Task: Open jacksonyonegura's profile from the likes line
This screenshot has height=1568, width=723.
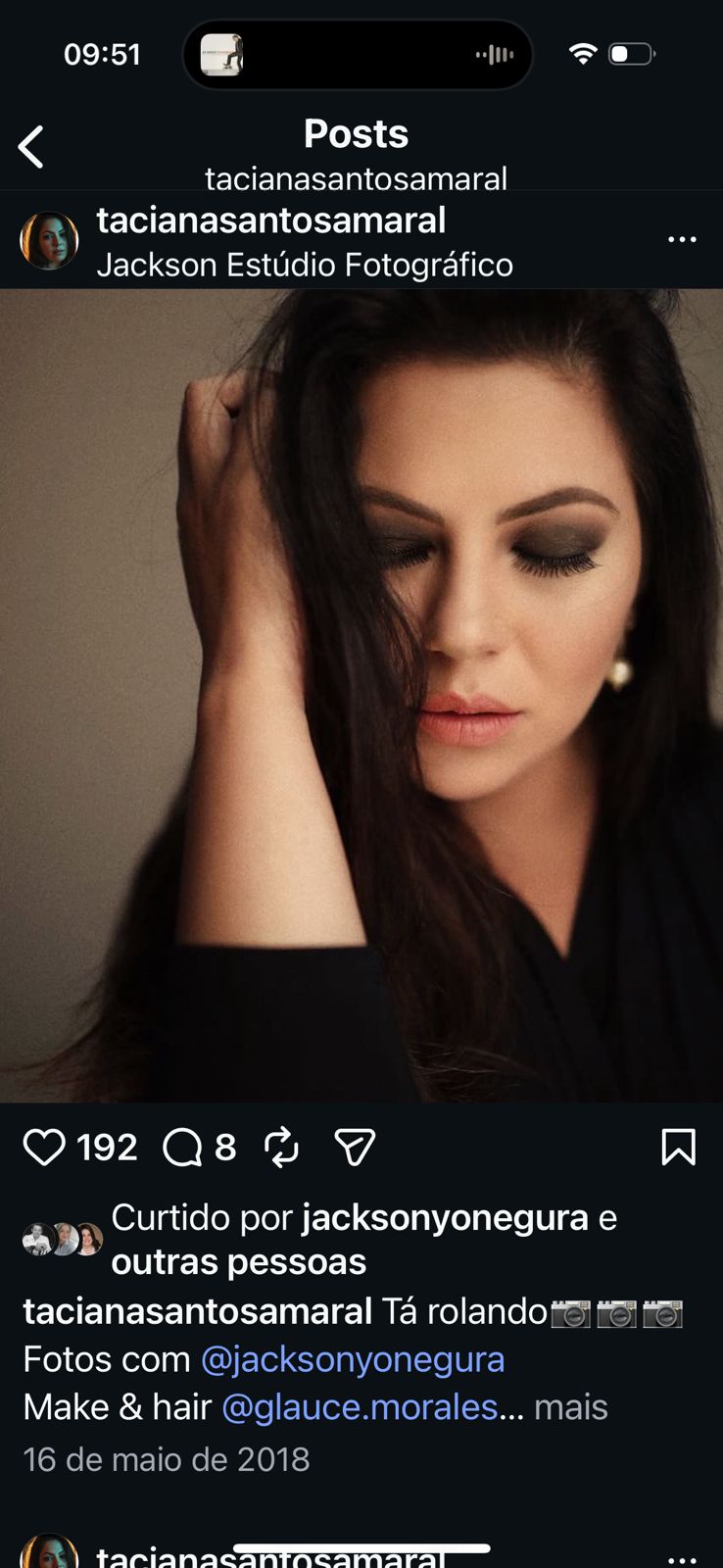Action: 445,1217
